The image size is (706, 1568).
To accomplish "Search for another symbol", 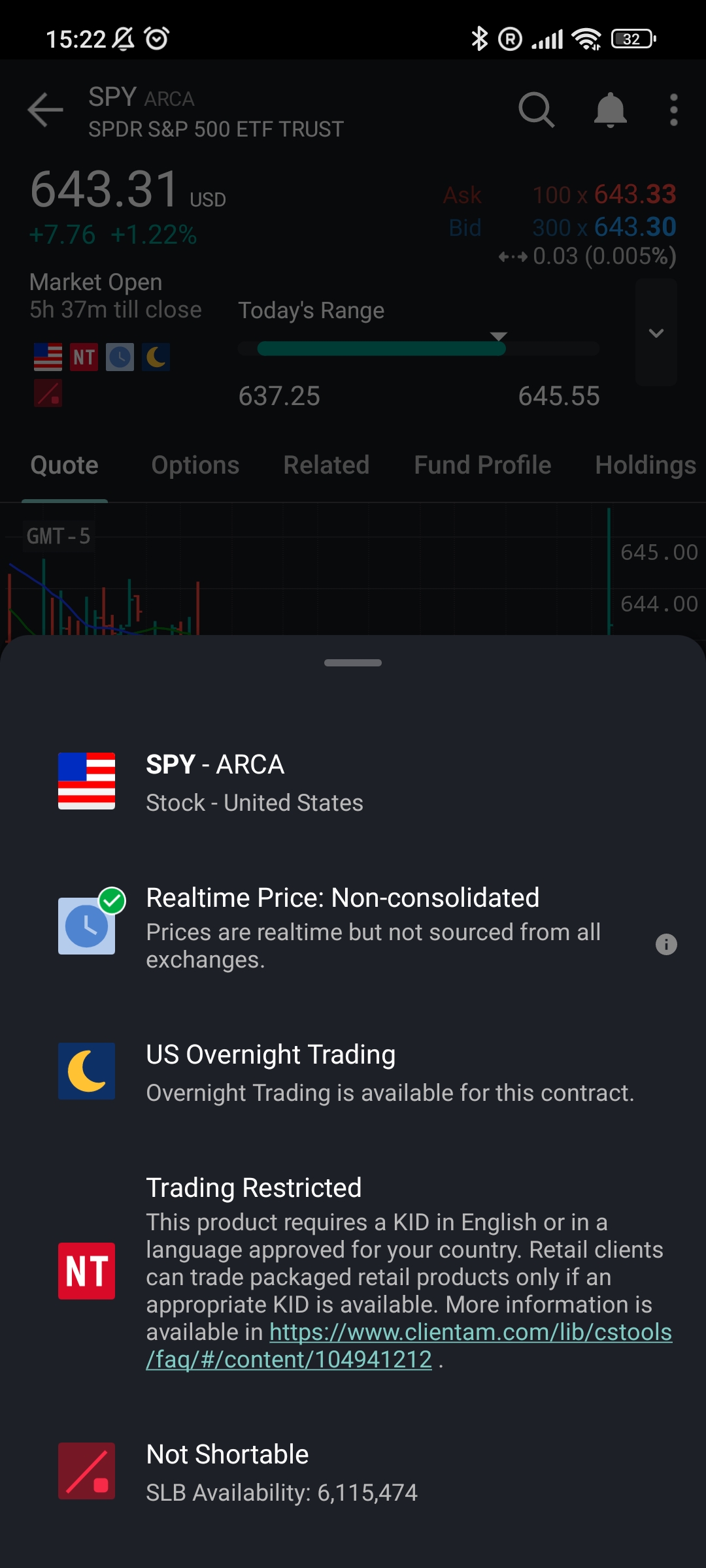I will pyautogui.click(x=536, y=110).
